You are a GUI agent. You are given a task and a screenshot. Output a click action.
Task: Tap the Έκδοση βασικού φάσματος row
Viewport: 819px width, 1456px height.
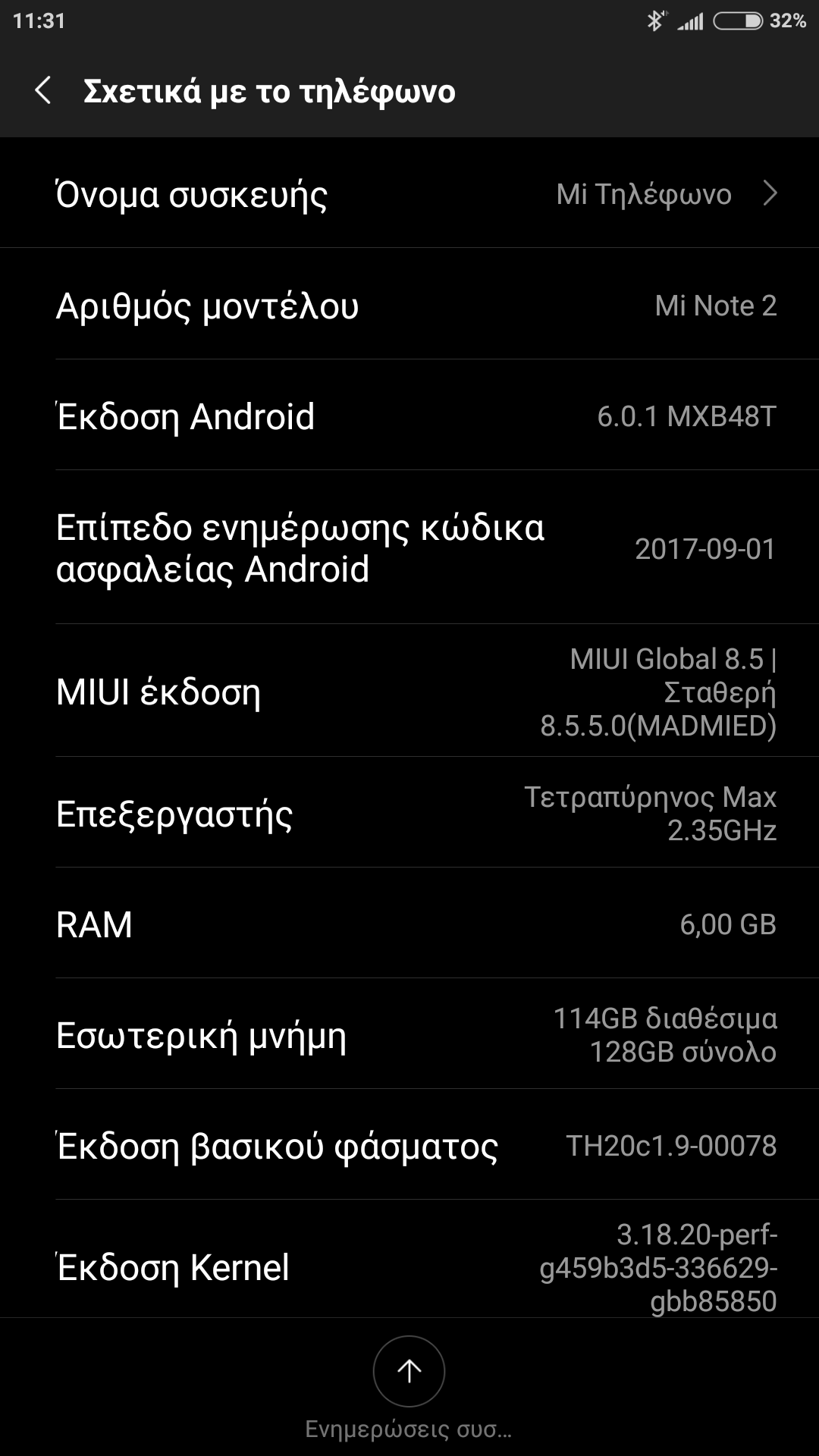click(x=409, y=1146)
